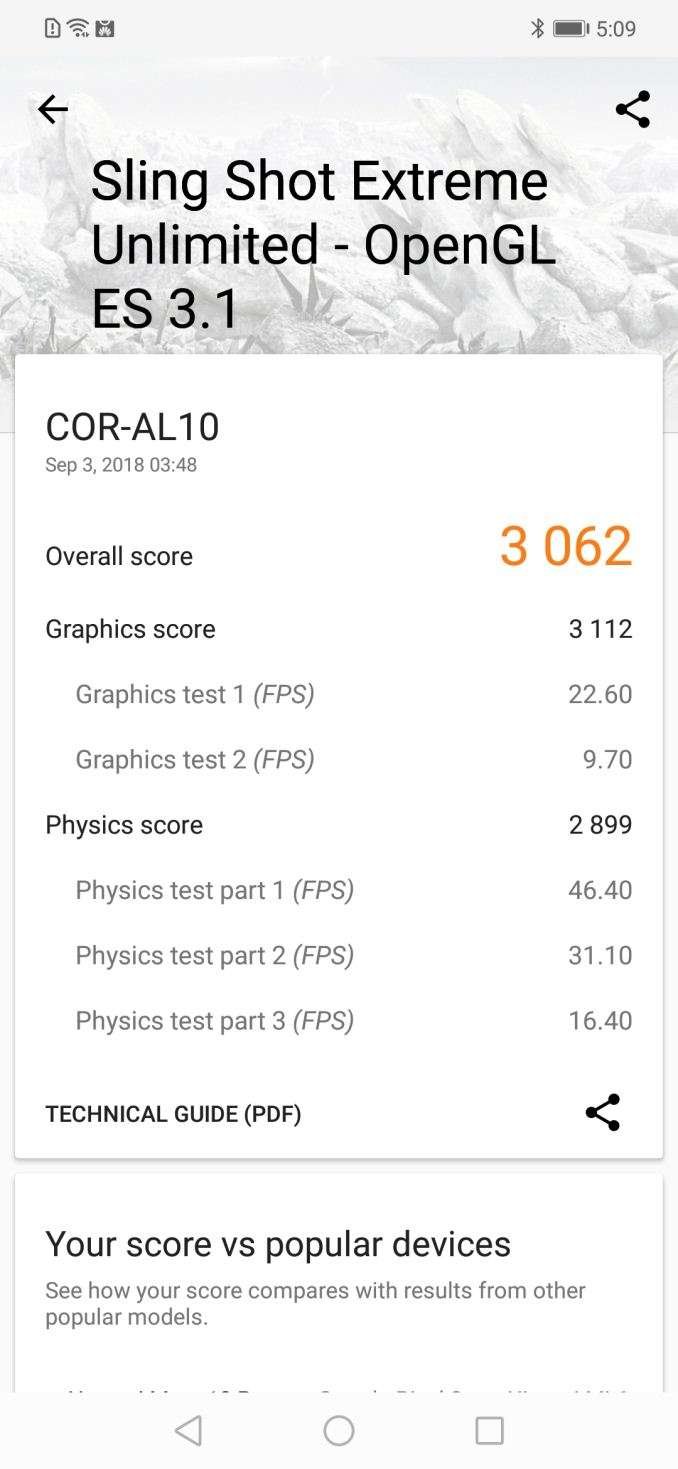Screen dimensions: 678x1469
Task: Go back using the top-left arrow
Action: click(53, 109)
